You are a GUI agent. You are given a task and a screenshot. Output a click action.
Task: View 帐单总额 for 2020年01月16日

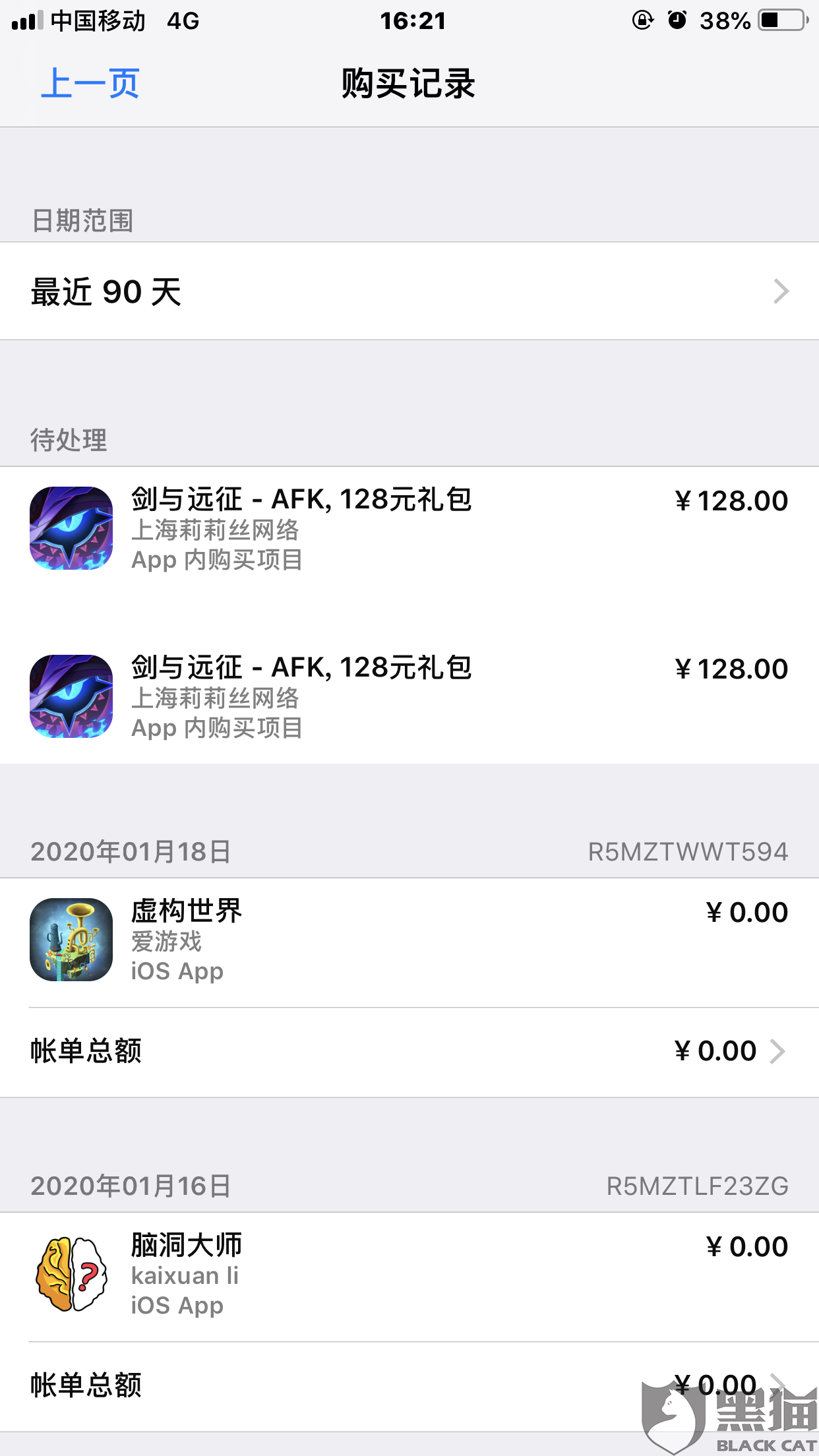(x=409, y=1385)
